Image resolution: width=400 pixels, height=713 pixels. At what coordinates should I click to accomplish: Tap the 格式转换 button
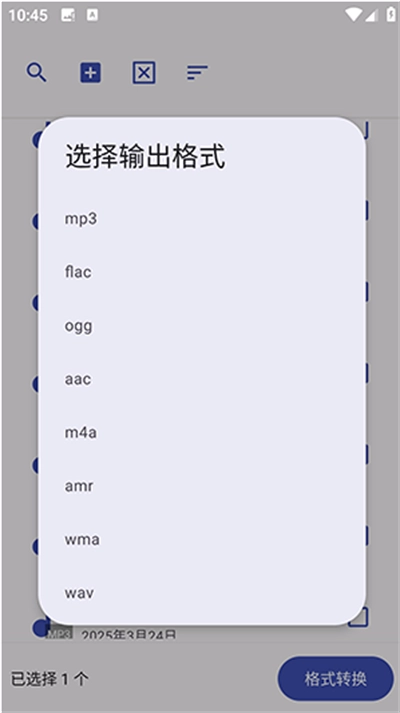point(335,679)
